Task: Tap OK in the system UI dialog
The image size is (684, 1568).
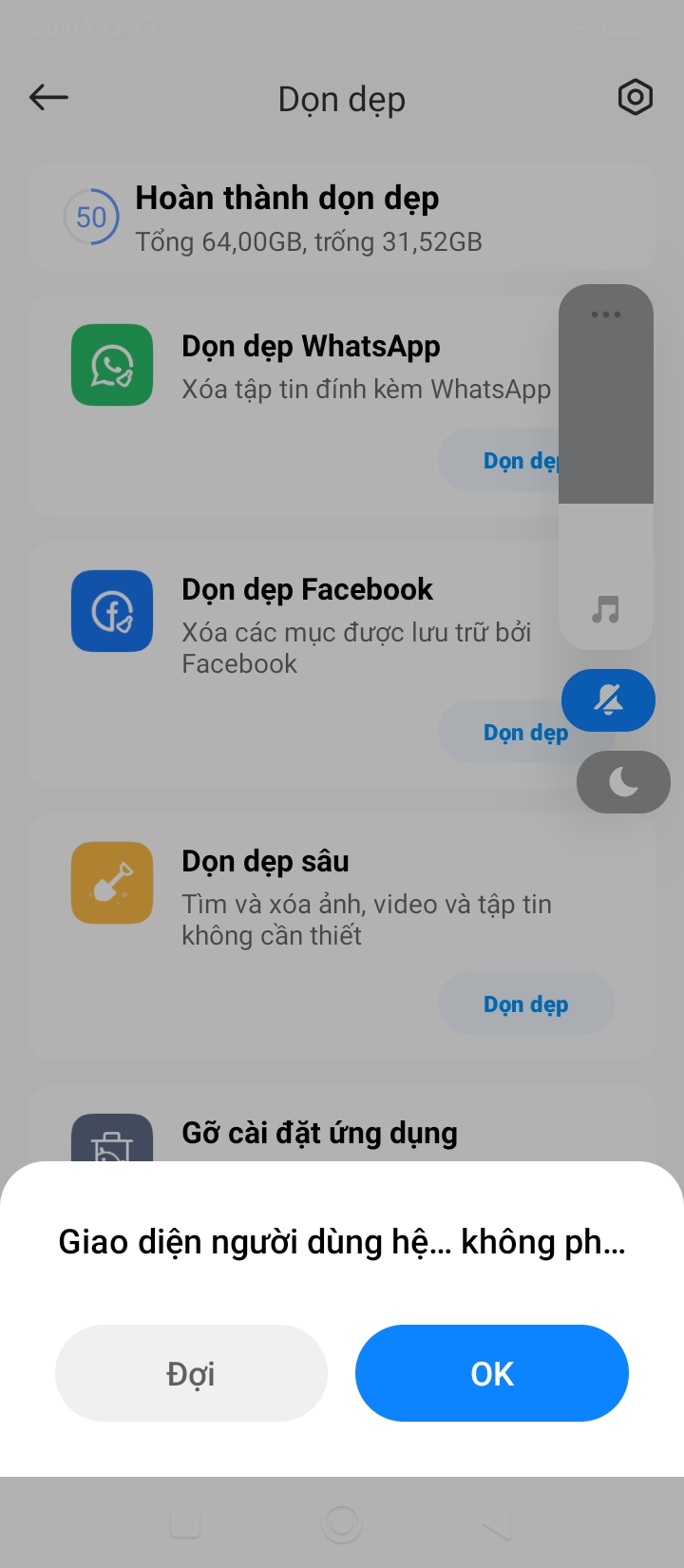Action: point(491,1372)
